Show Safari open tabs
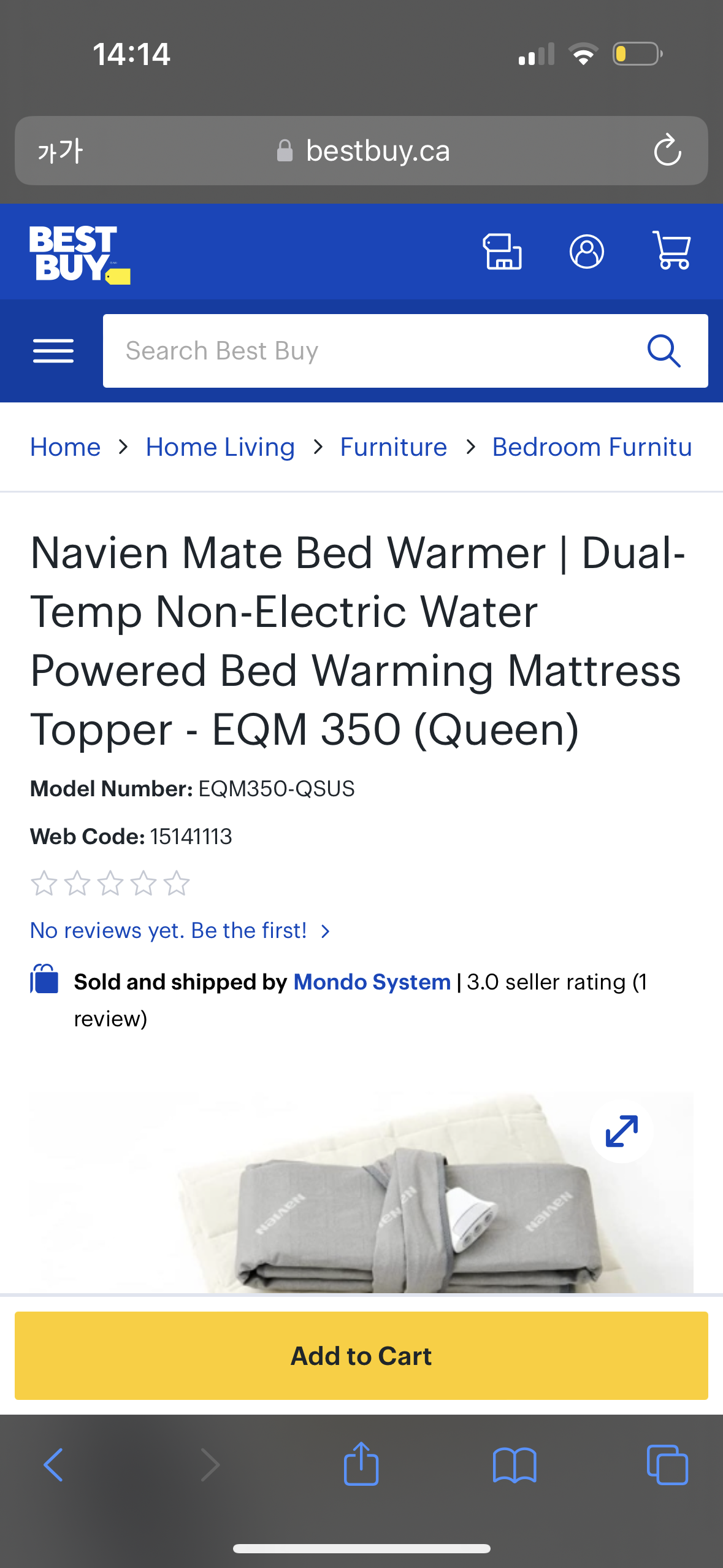723x1568 pixels. pyautogui.click(x=667, y=1465)
